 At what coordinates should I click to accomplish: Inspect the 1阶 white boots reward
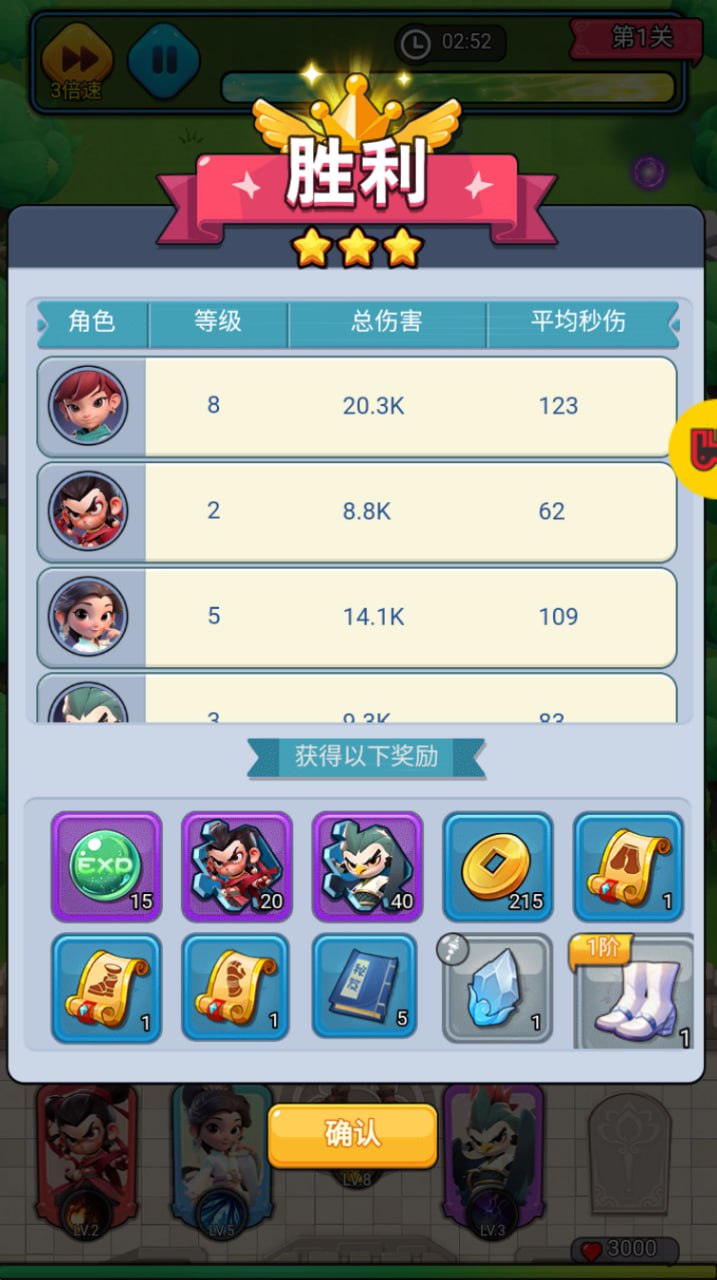630,992
